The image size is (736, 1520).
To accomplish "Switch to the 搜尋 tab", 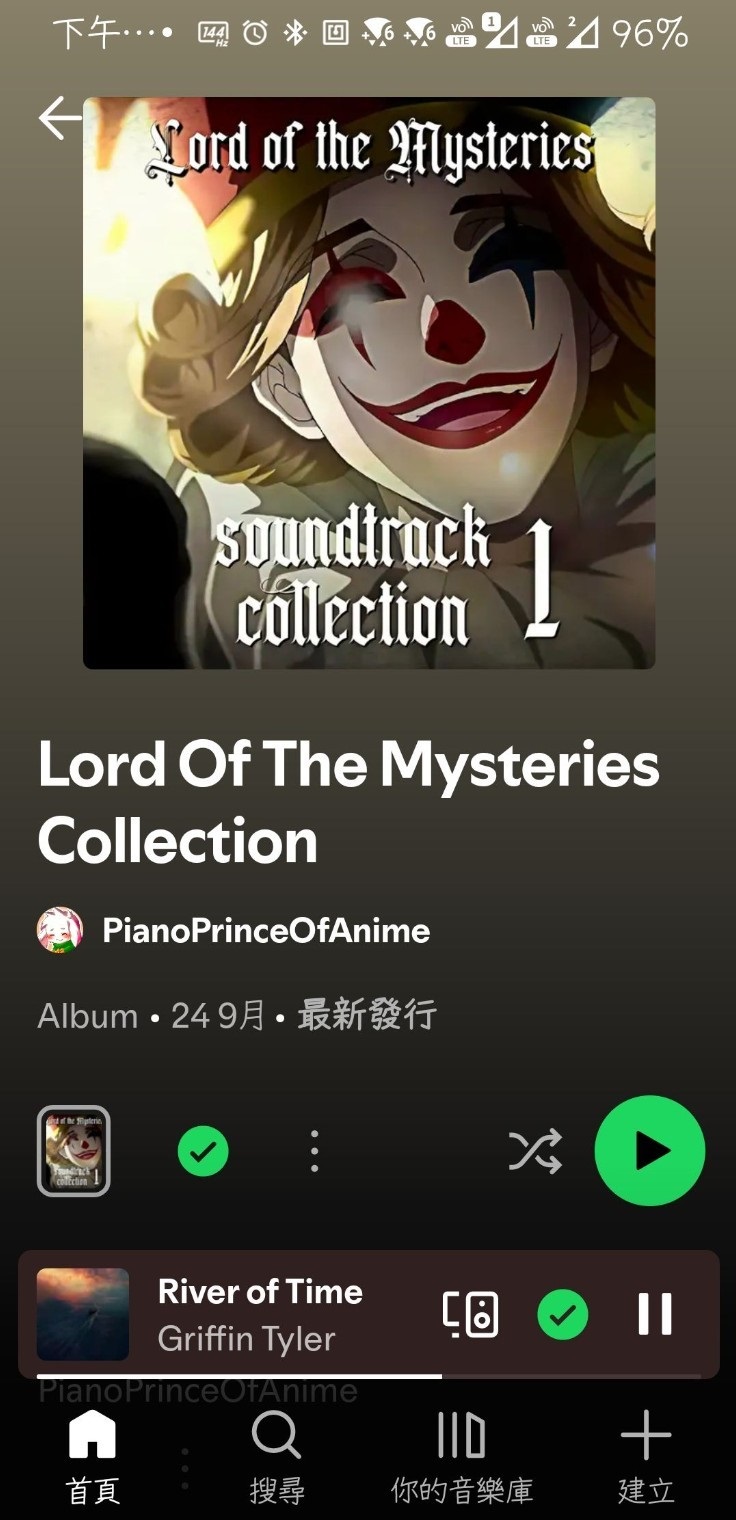I will pos(276,1456).
